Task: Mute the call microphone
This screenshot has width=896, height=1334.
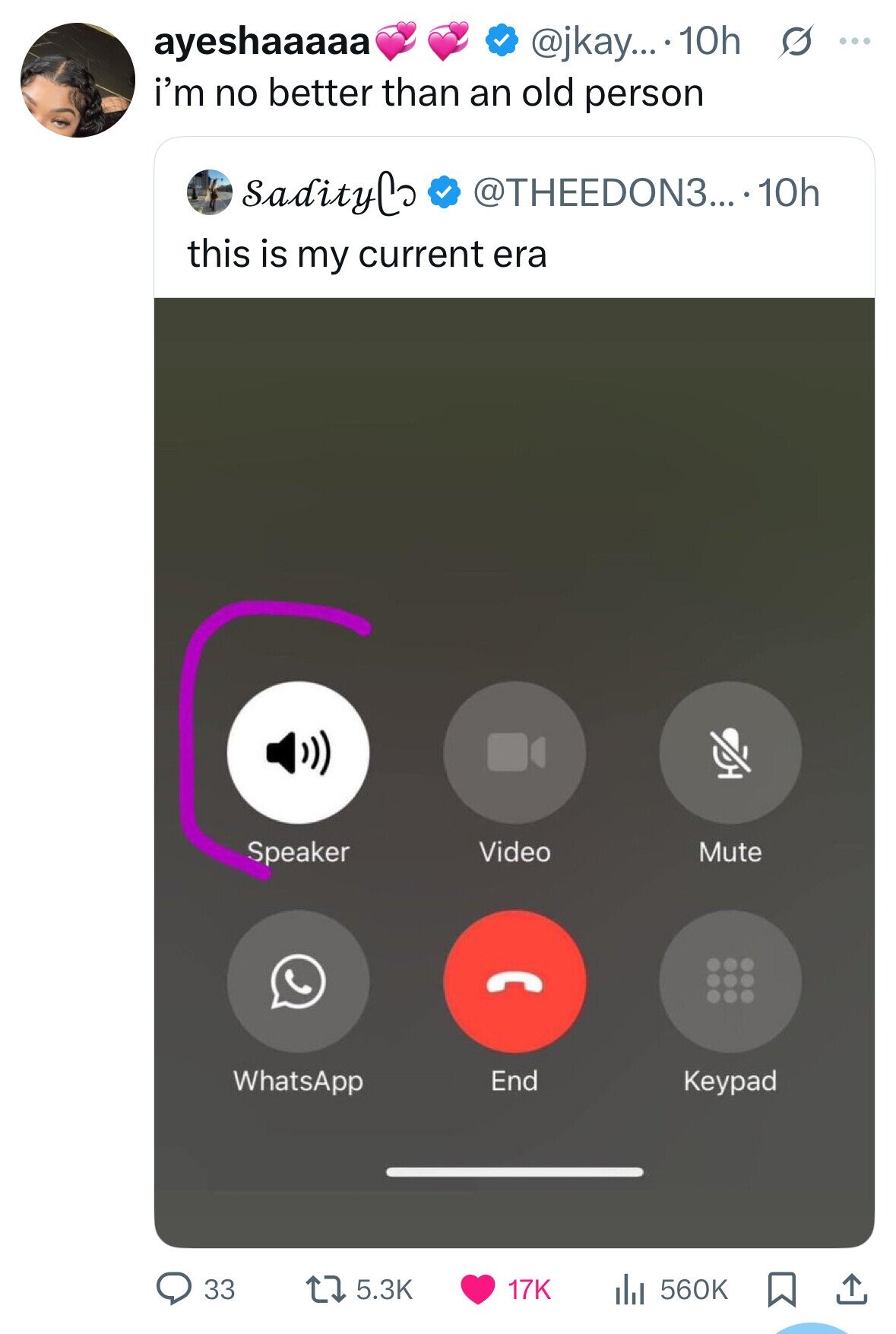Action: 730,751
